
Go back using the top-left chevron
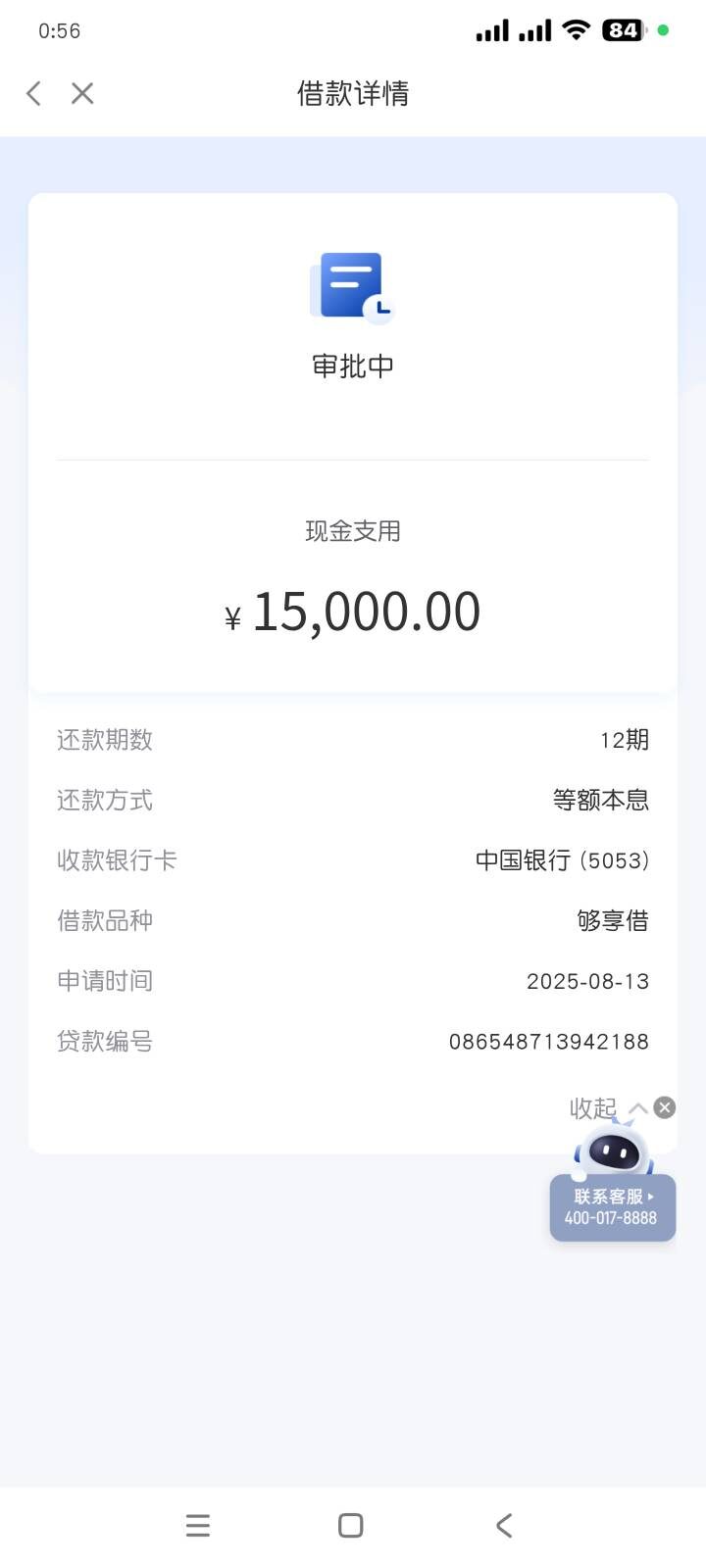point(32,92)
